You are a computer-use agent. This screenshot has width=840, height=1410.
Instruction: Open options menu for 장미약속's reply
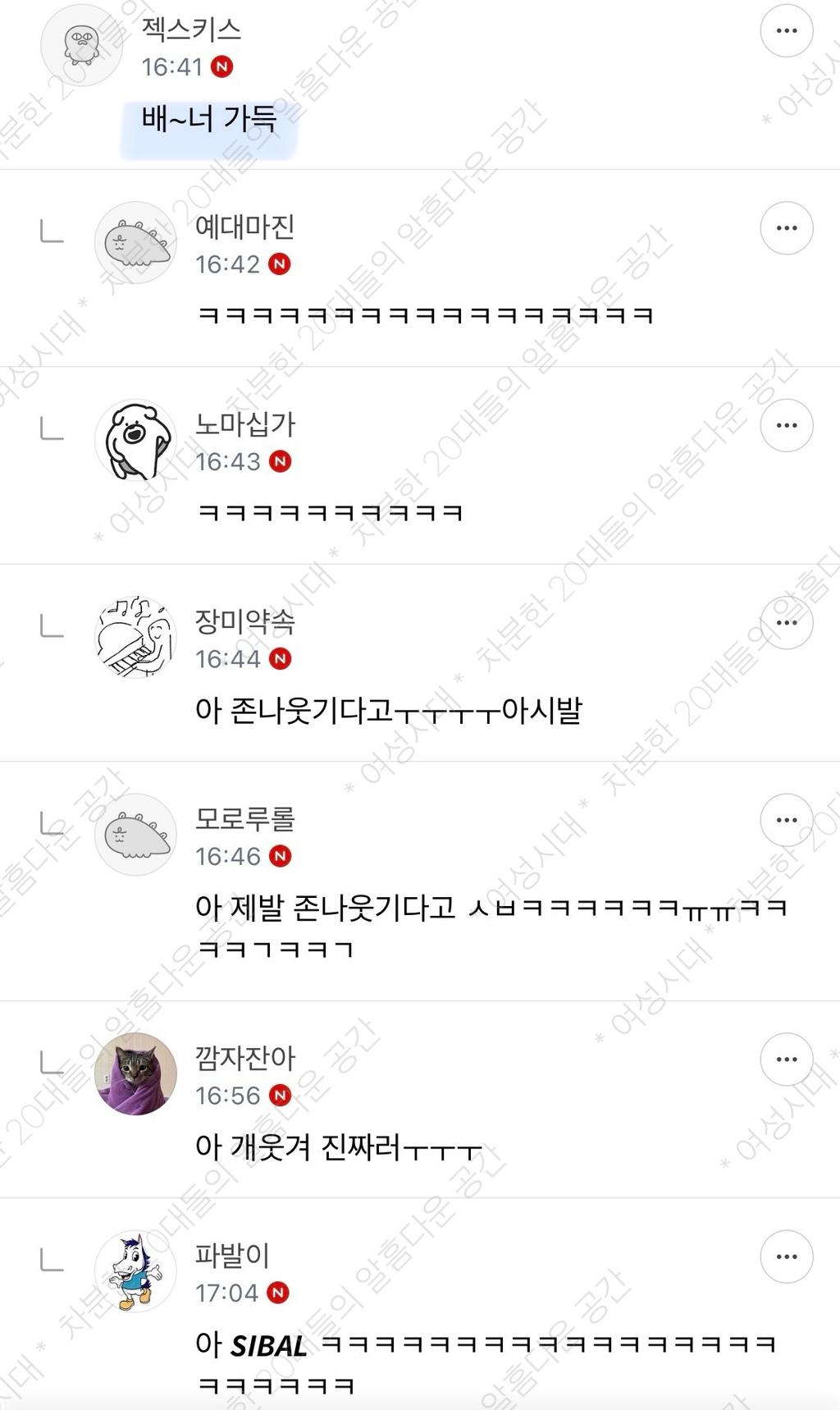click(x=786, y=623)
